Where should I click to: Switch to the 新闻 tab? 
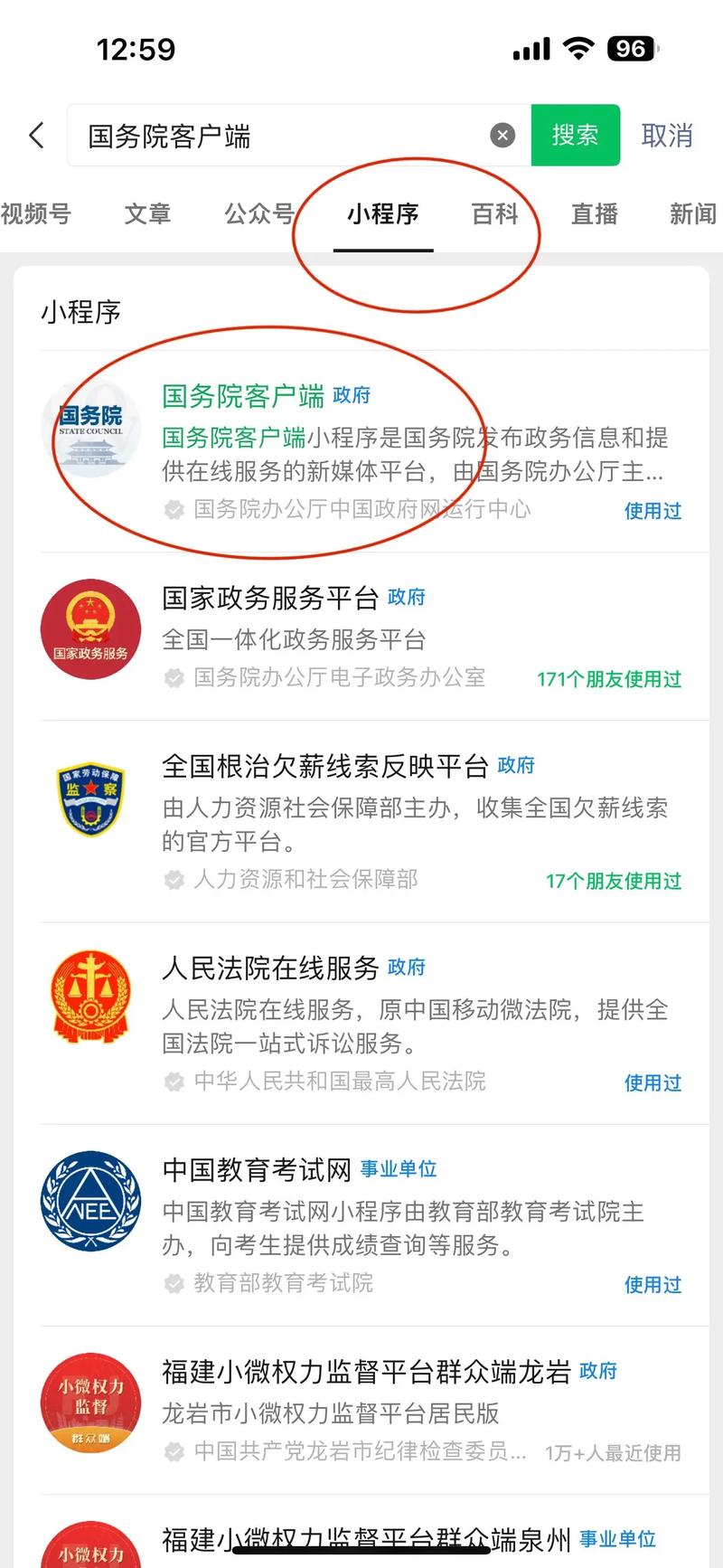pos(693,214)
